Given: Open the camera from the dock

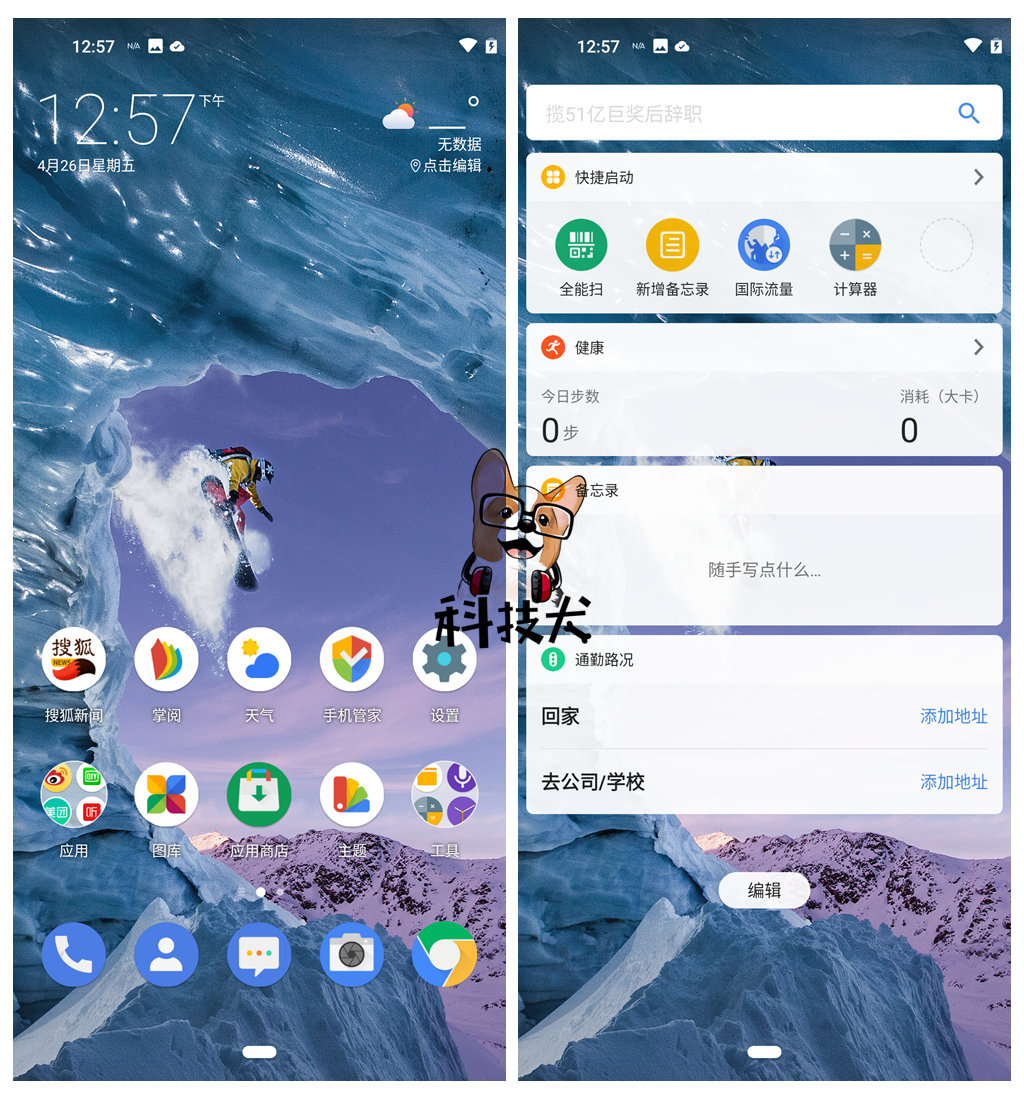Looking at the screenshot, I should pos(352,955).
